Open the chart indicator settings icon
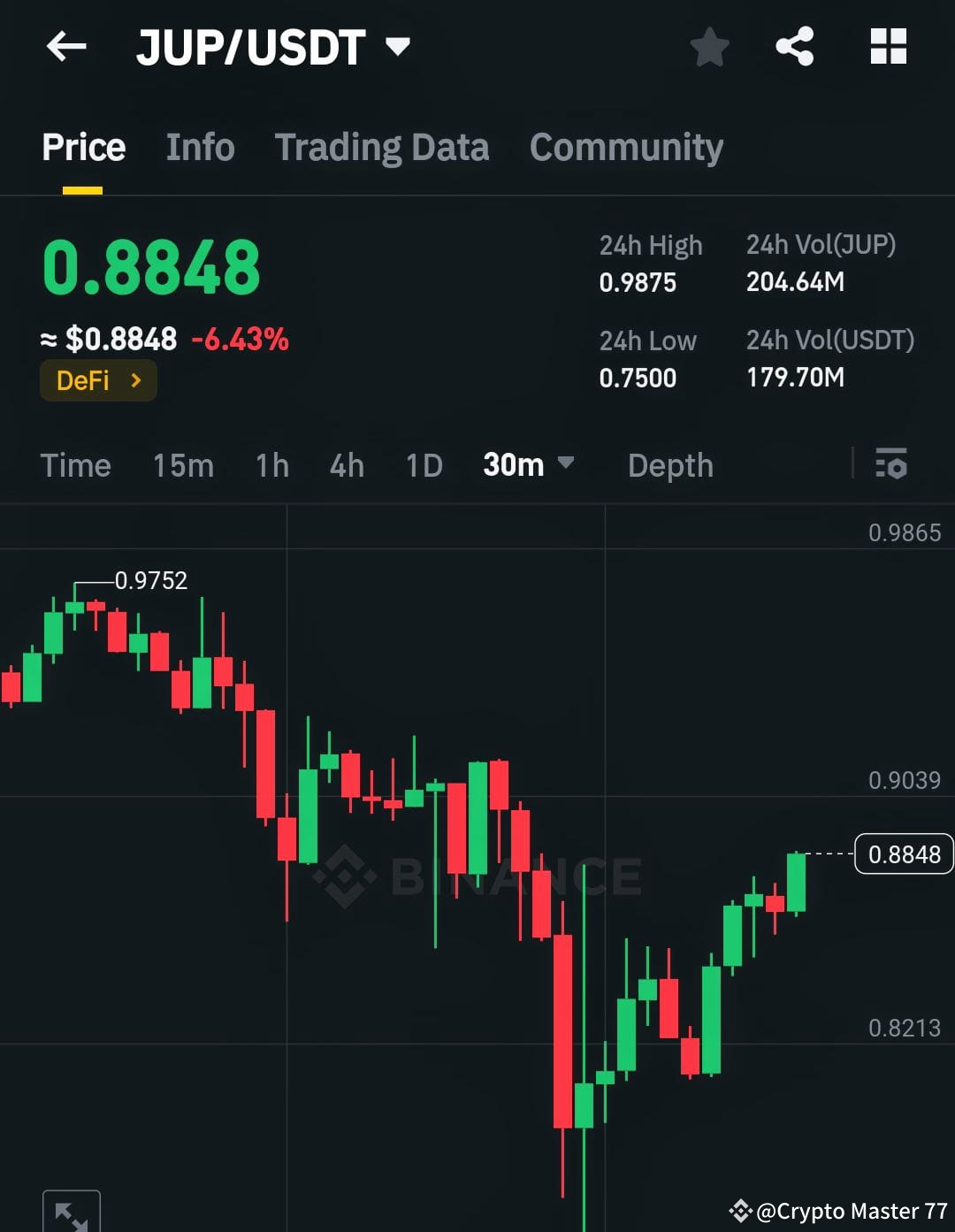955x1232 pixels. [x=891, y=465]
